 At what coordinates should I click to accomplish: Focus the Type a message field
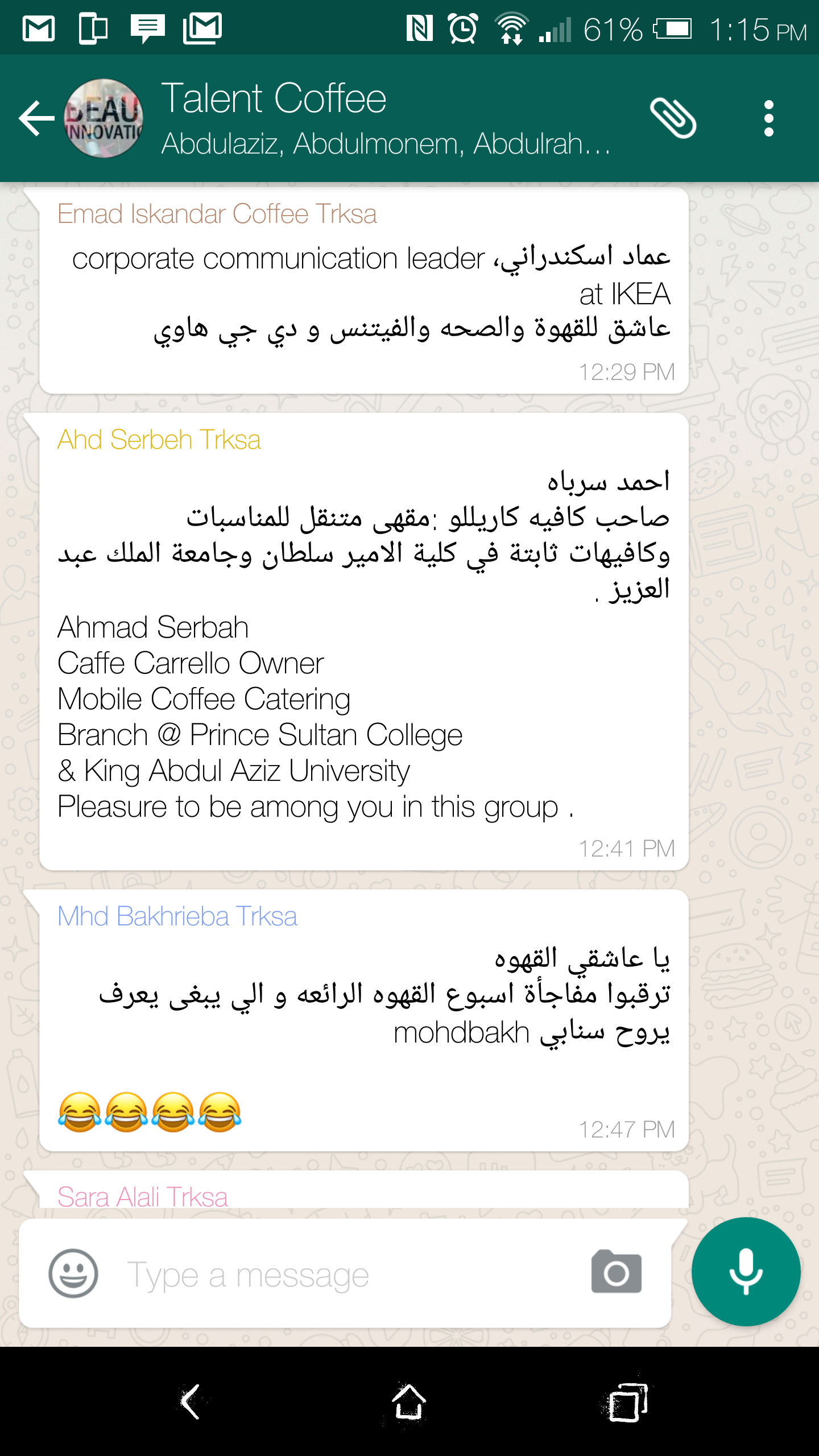(341, 1275)
